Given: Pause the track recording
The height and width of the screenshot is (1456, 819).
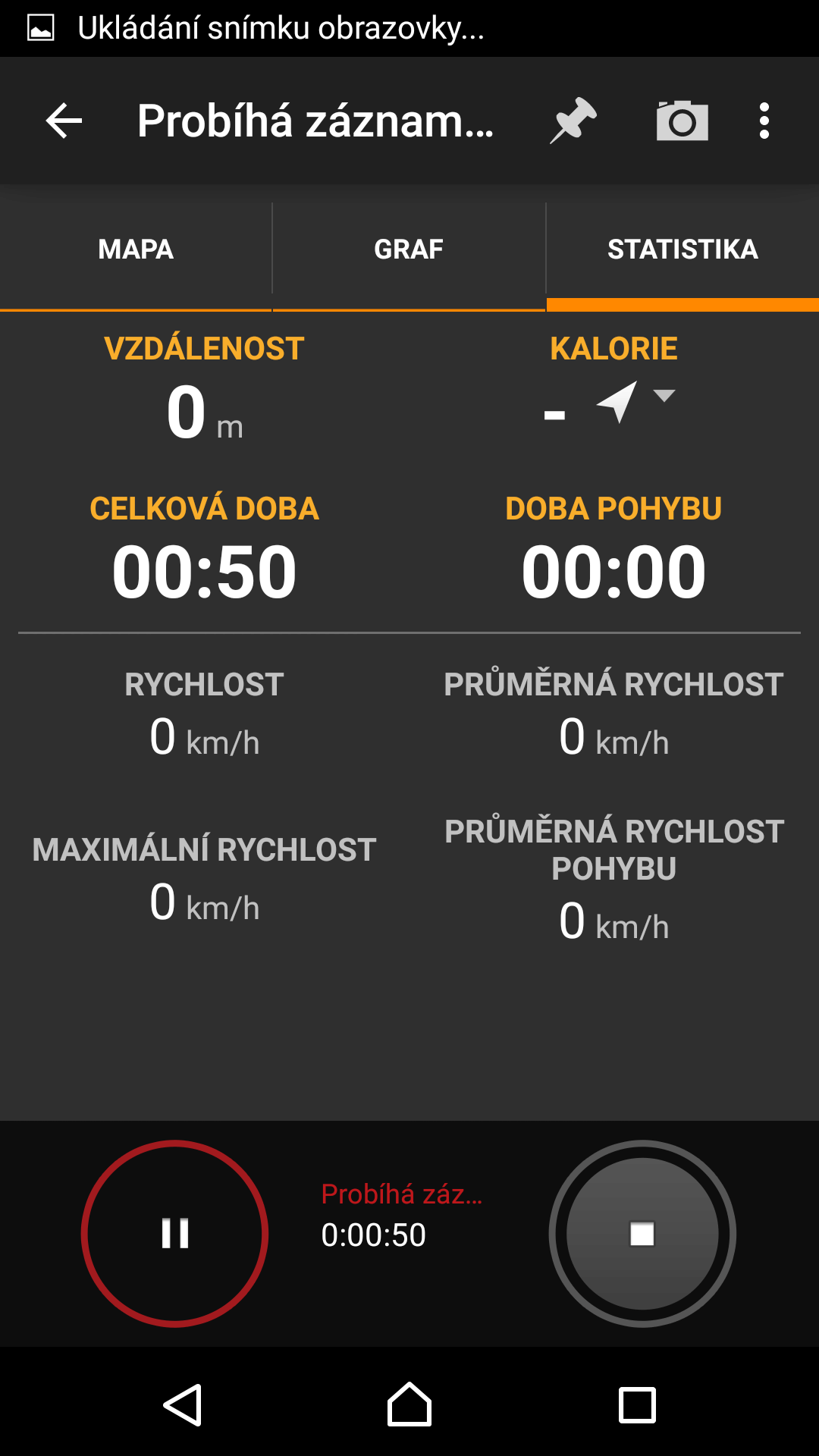Looking at the screenshot, I should (175, 1234).
